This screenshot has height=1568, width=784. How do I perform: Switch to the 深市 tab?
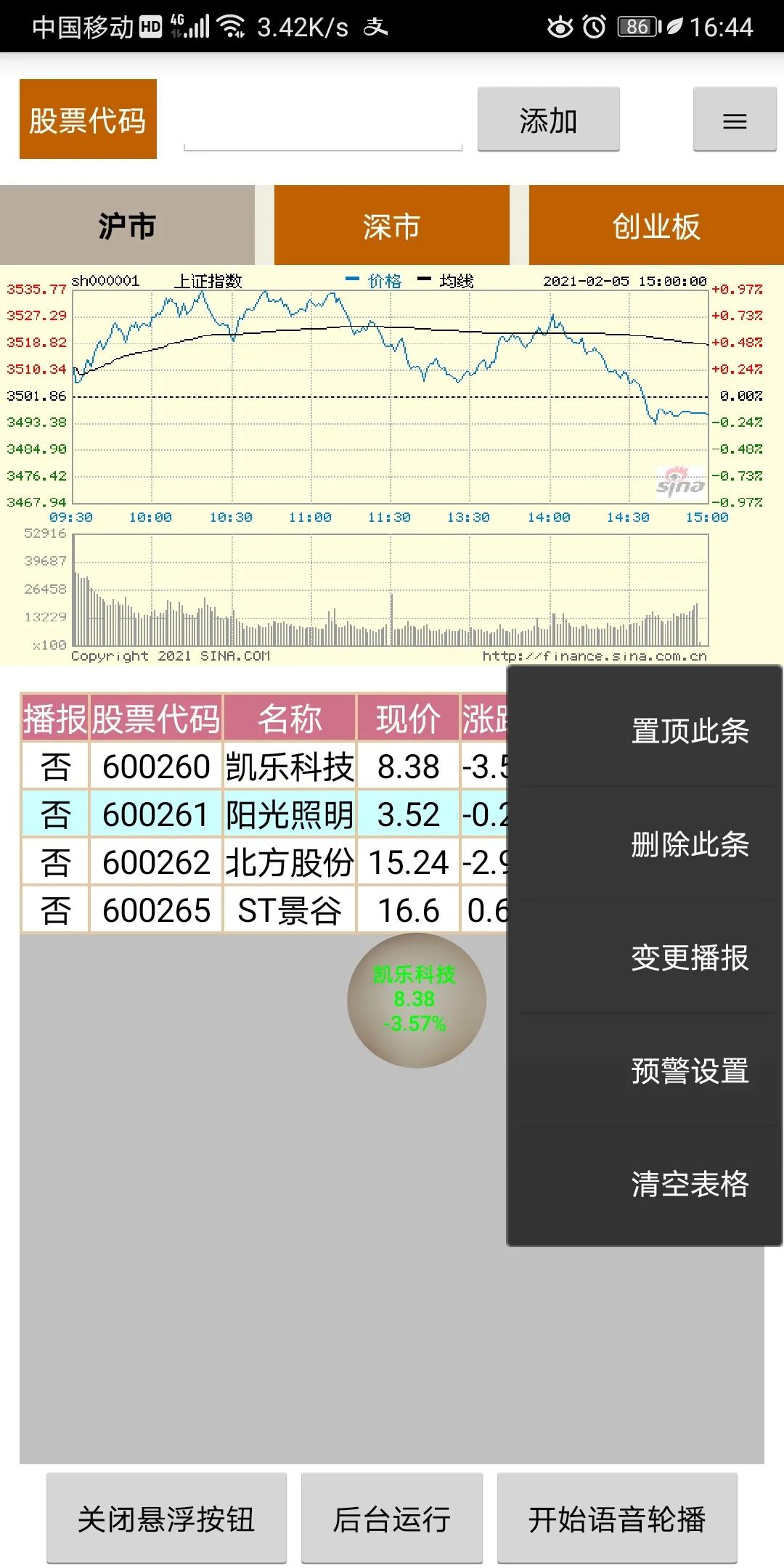click(x=392, y=226)
